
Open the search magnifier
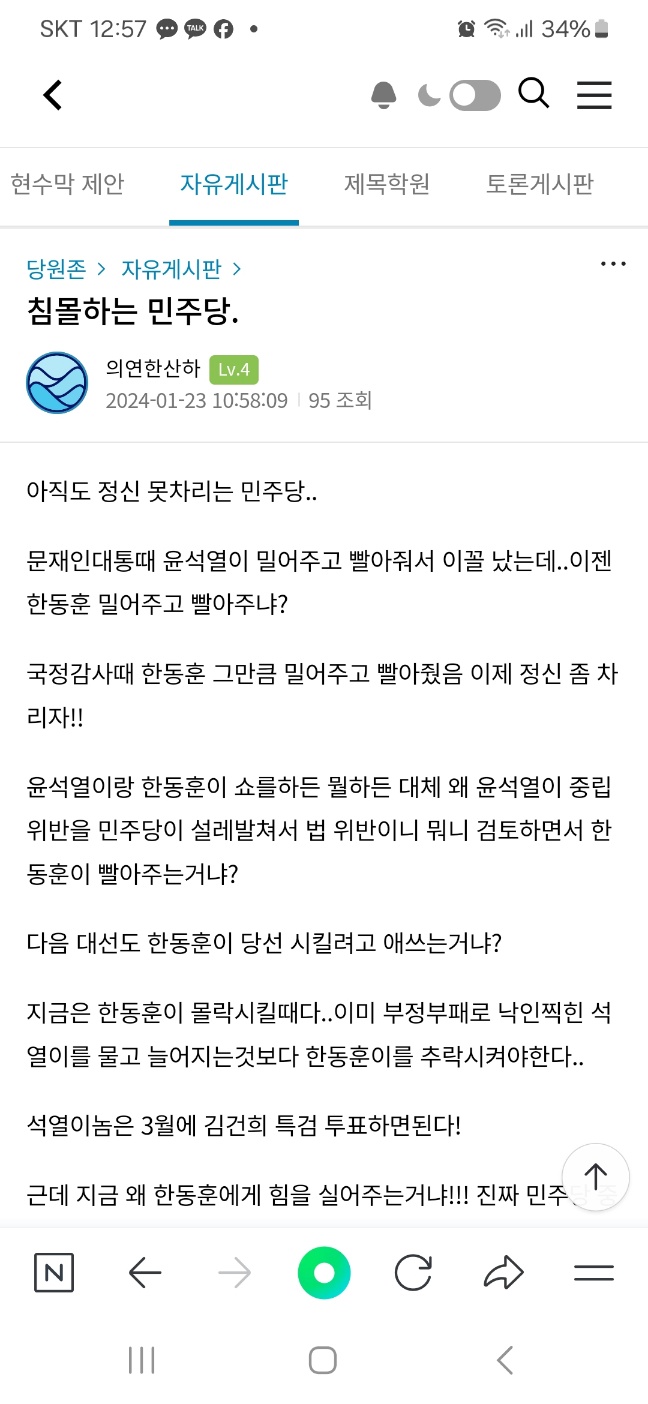tap(534, 94)
